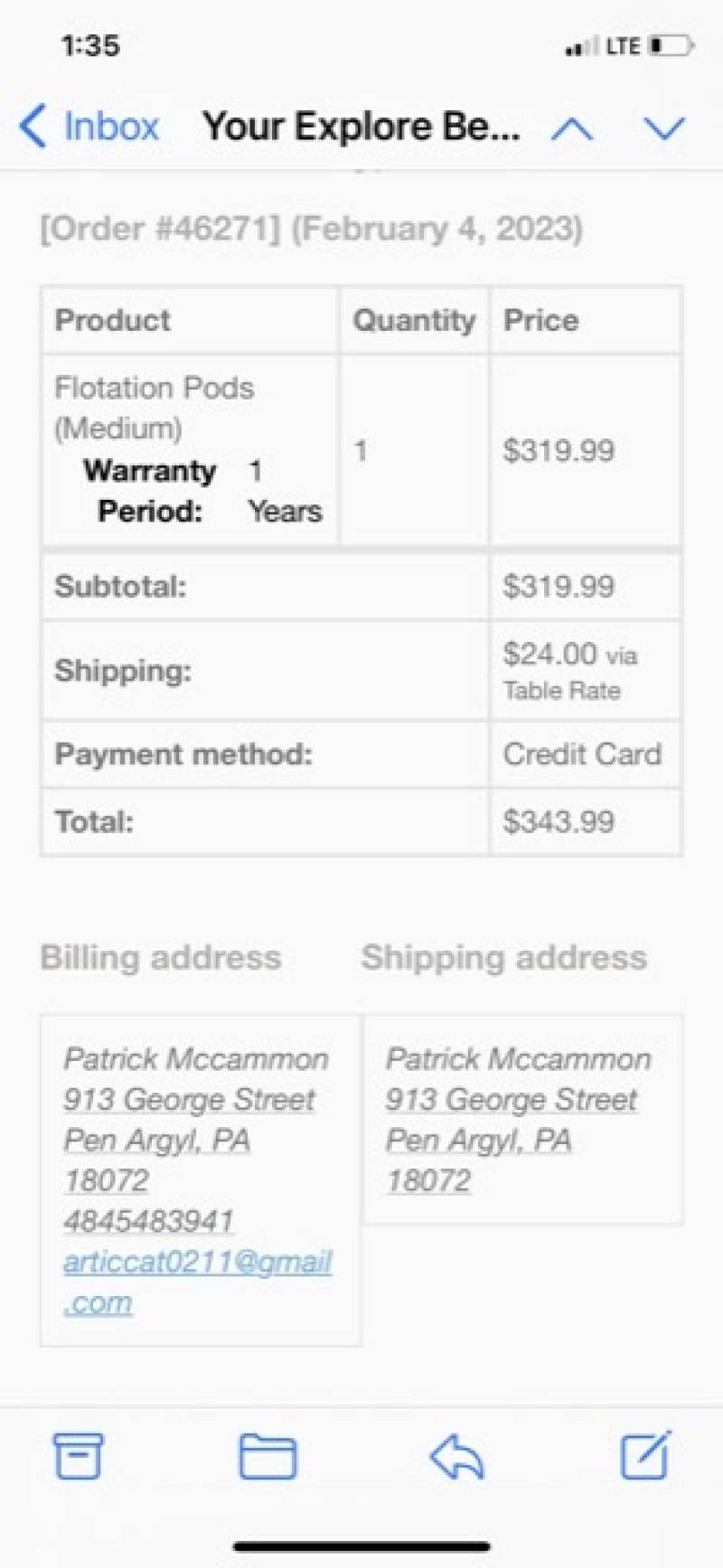The image size is (723, 1568).
Task: Tap the phone number 4845483941
Action: (149, 1221)
